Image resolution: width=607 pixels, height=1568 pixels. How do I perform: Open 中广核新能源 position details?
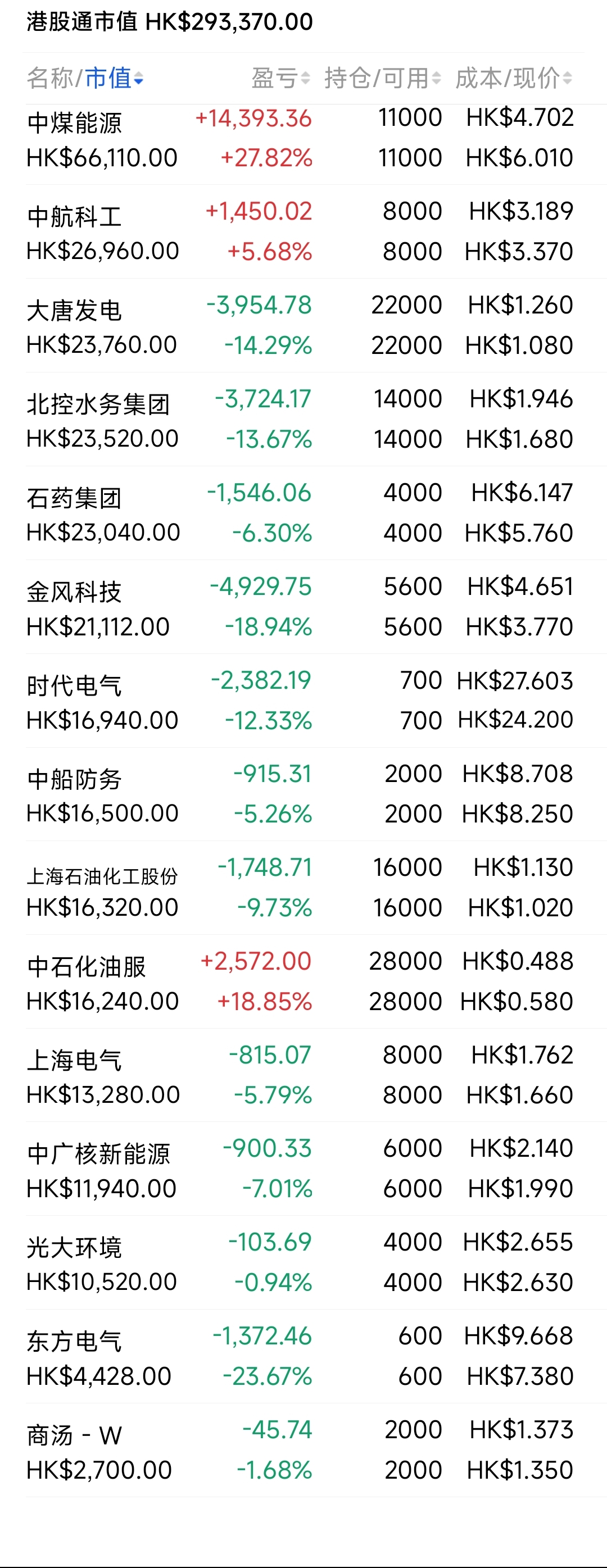click(300, 1168)
